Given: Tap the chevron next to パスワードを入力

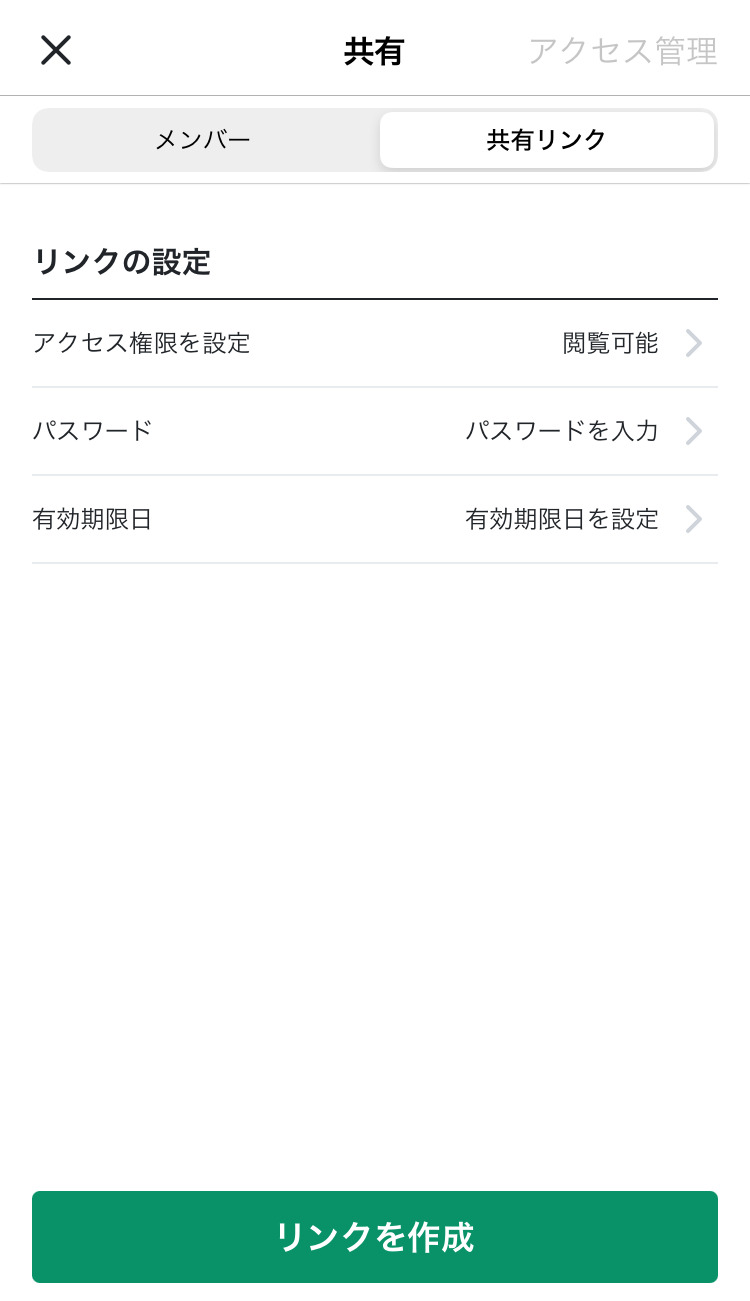Looking at the screenshot, I should [x=694, y=431].
